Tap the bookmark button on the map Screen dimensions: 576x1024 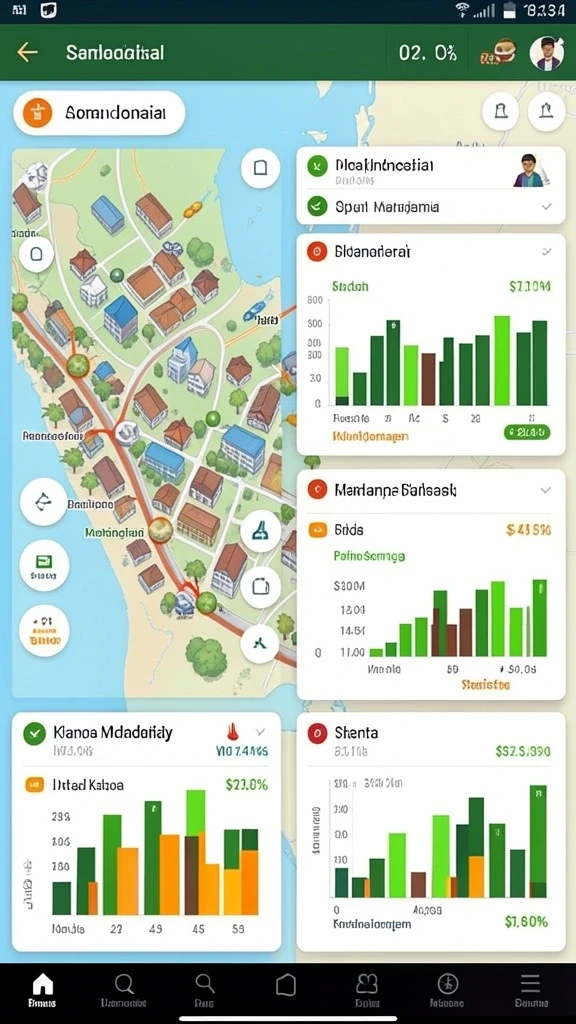click(x=261, y=168)
